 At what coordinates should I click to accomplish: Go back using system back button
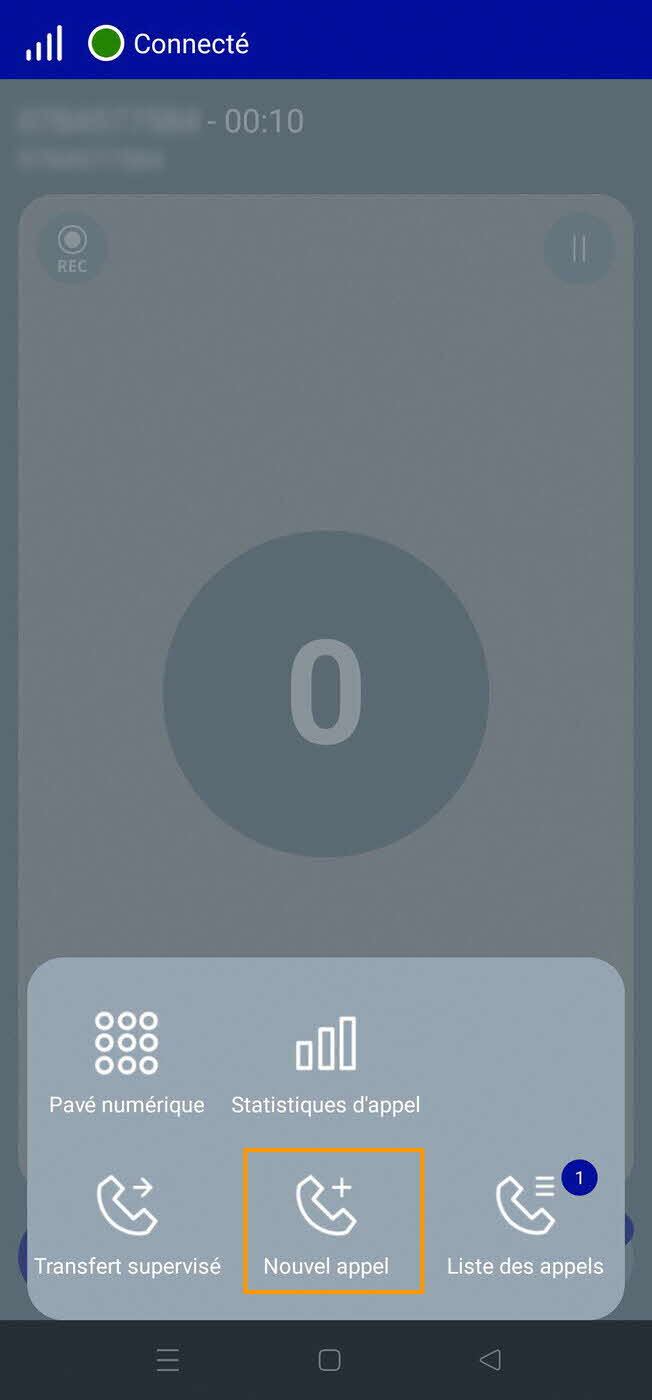489,1360
